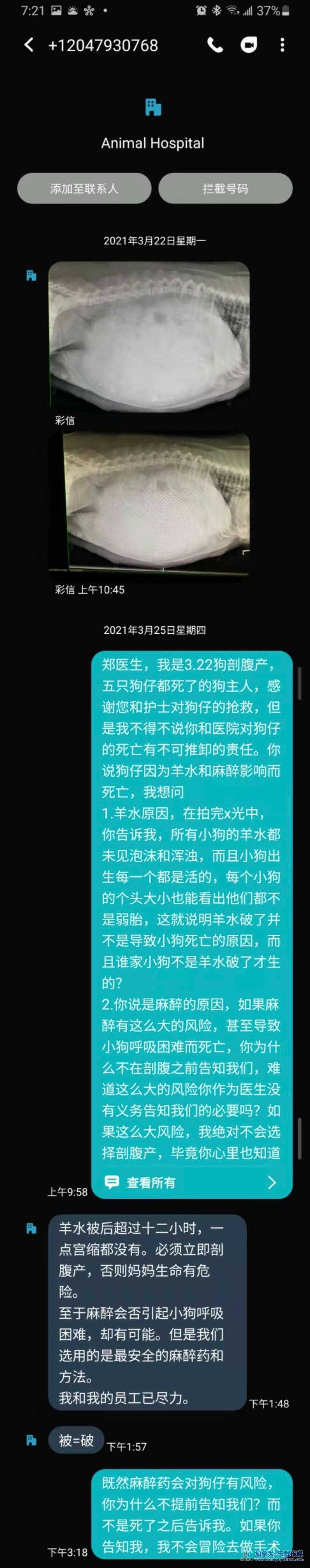This screenshot has width=310, height=1568.
Task: Tap 拦截号码 to block number
Action: click(225, 189)
